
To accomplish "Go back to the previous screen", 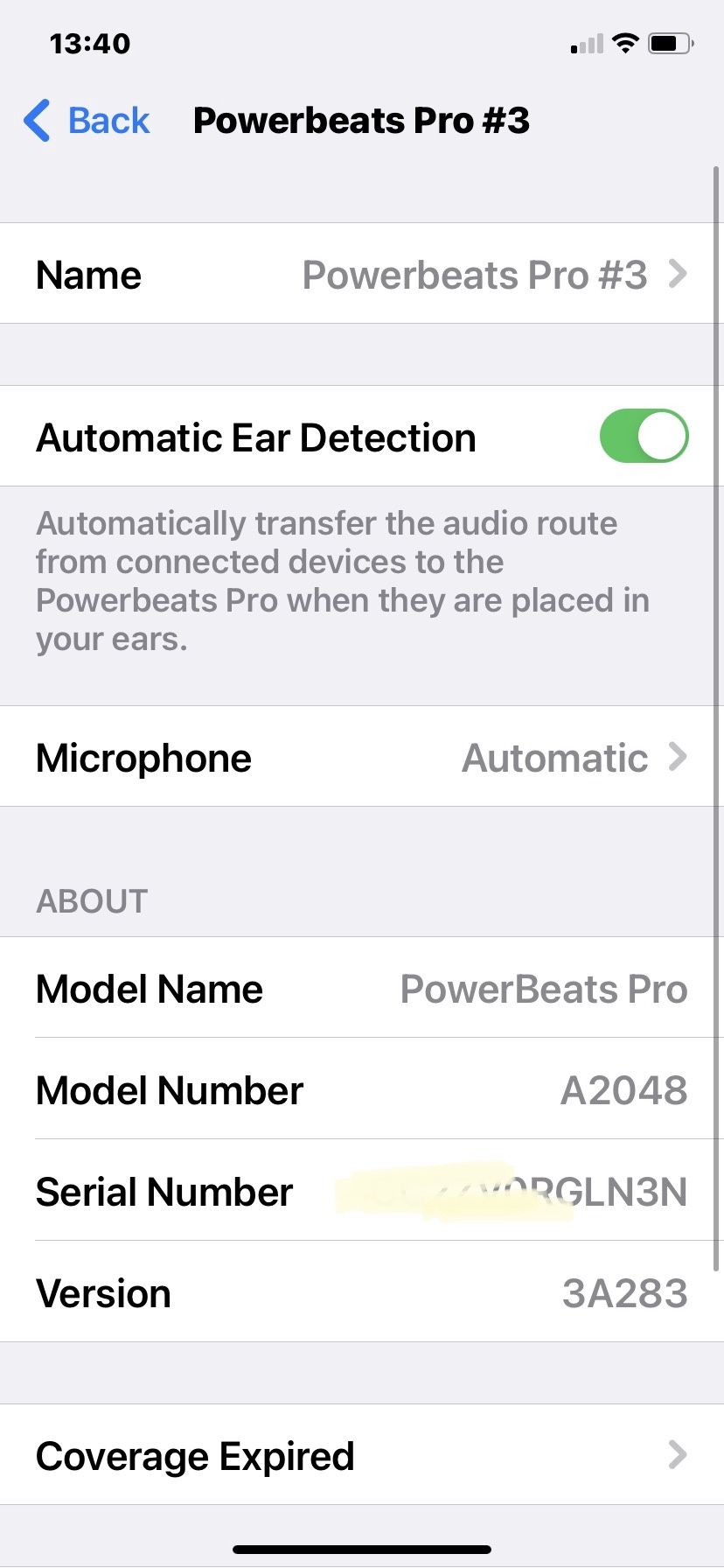I will 87,121.
